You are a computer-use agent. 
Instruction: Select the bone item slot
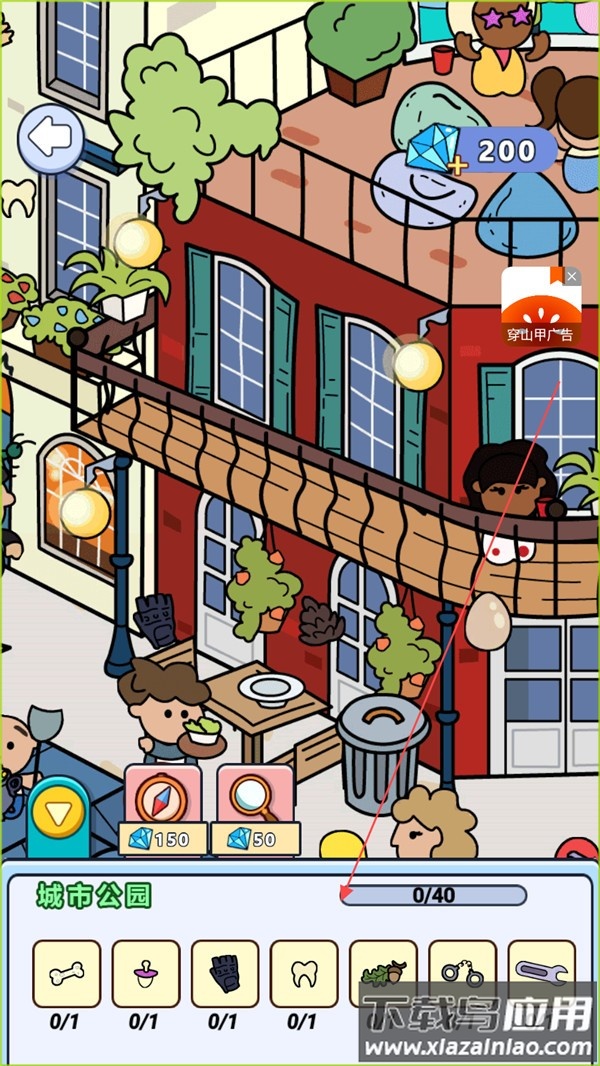coord(66,972)
